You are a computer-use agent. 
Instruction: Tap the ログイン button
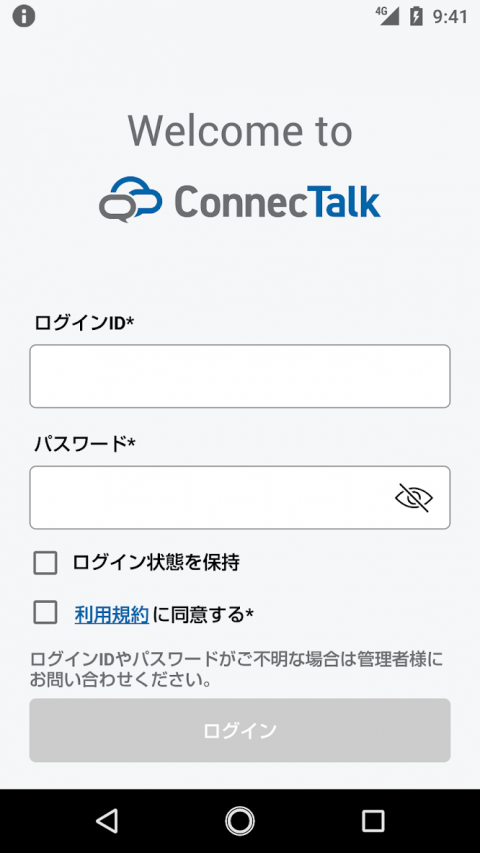240,730
